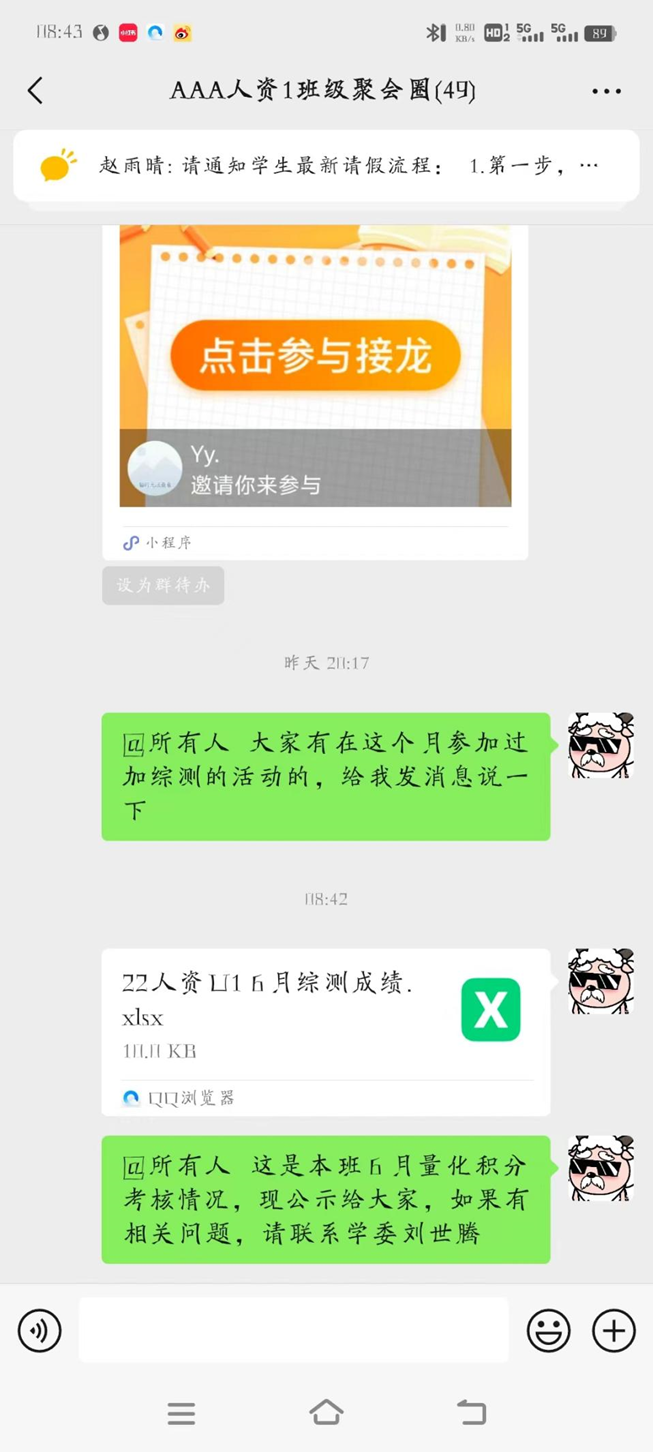Viewport: 653px width, 1452px height.
Task: Open the emoji picker
Action: [x=548, y=1330]
